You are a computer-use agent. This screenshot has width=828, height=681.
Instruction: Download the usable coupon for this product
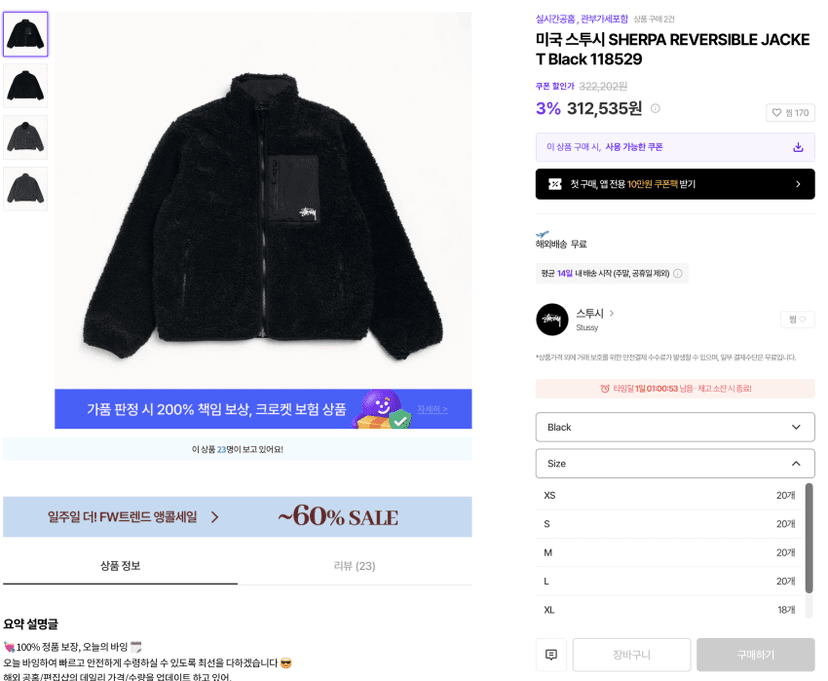(798, 147)
